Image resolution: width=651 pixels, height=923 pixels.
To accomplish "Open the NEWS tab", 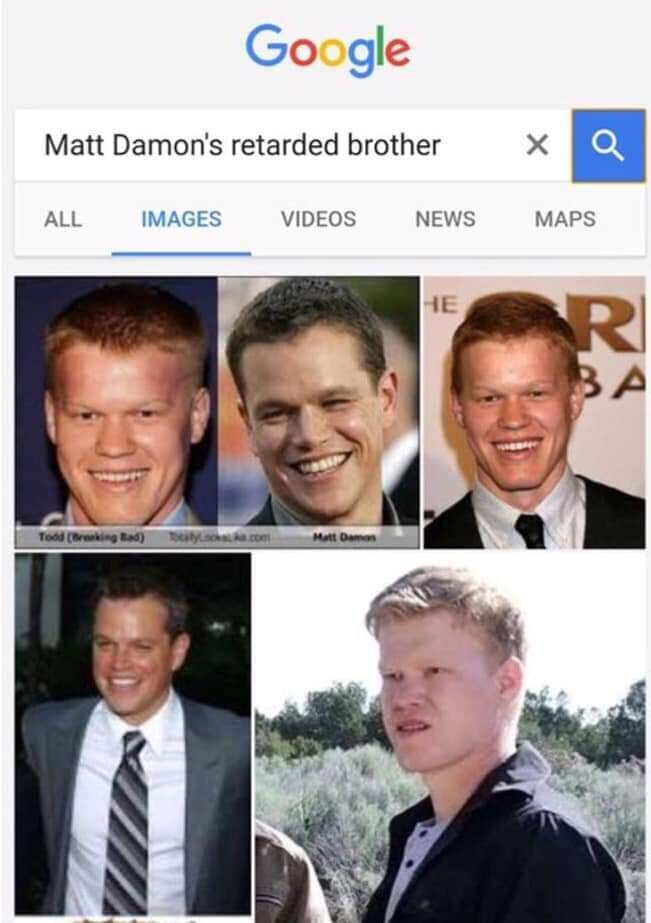I will coord(444,219).
